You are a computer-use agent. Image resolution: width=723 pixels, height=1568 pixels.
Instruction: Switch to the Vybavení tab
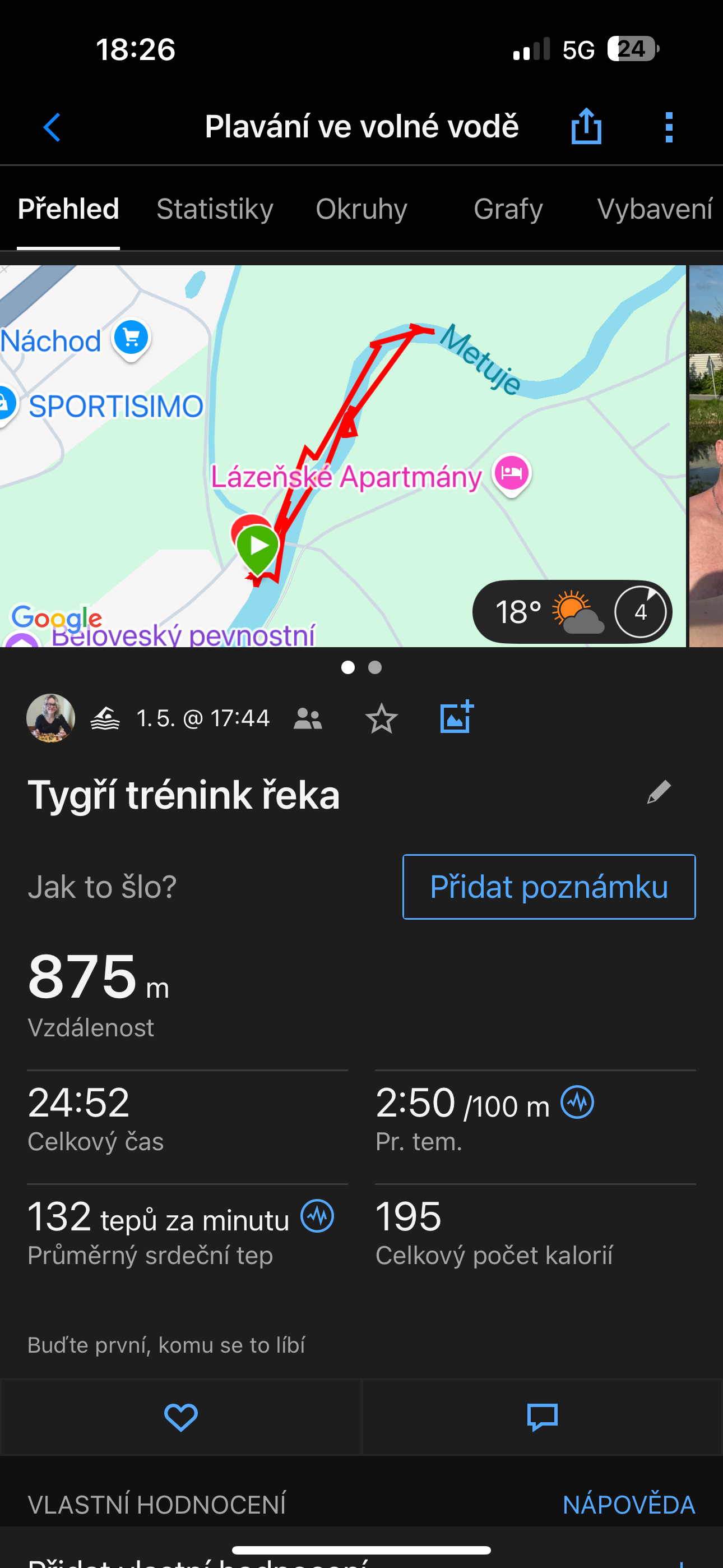click(x=654, y=209)
